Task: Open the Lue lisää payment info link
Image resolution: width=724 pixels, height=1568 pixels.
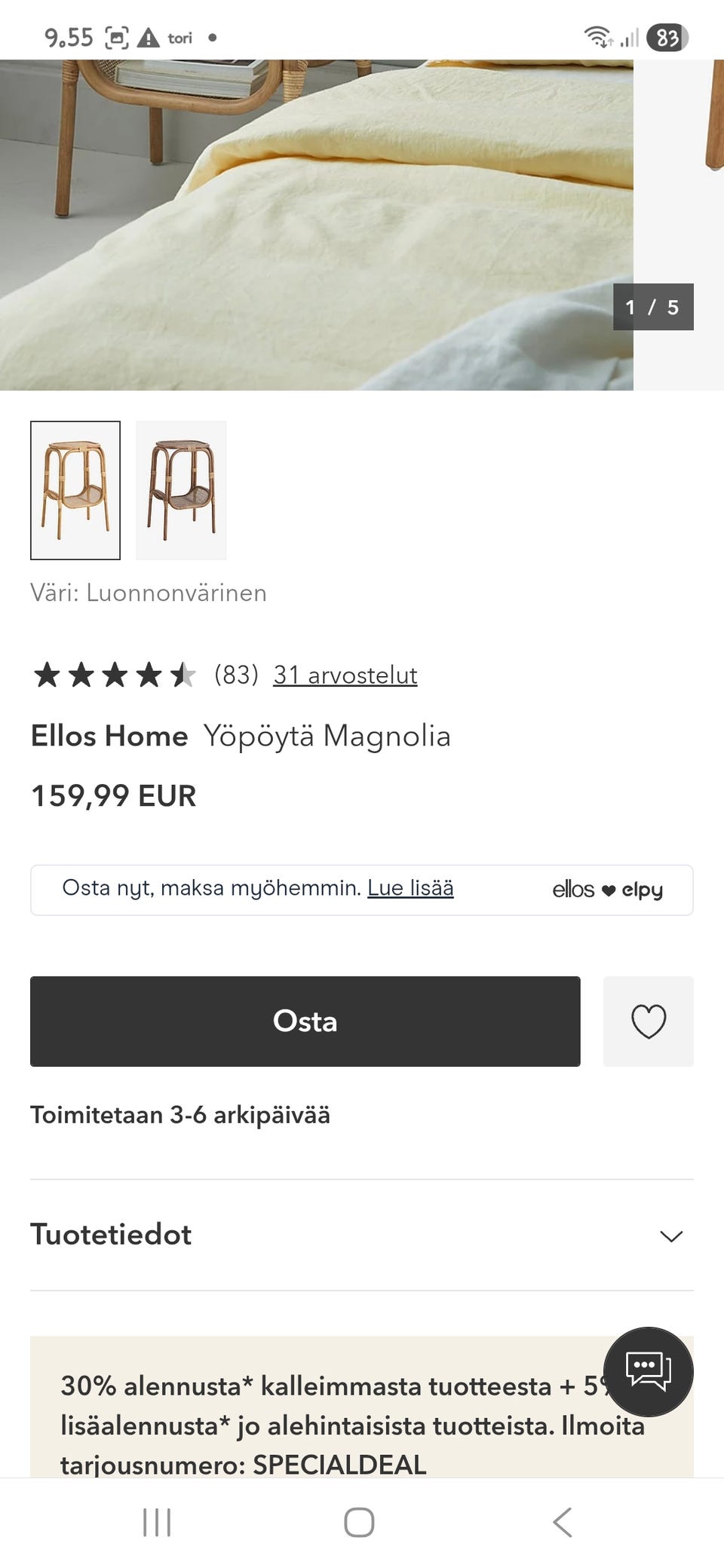Action: (410, 888)
